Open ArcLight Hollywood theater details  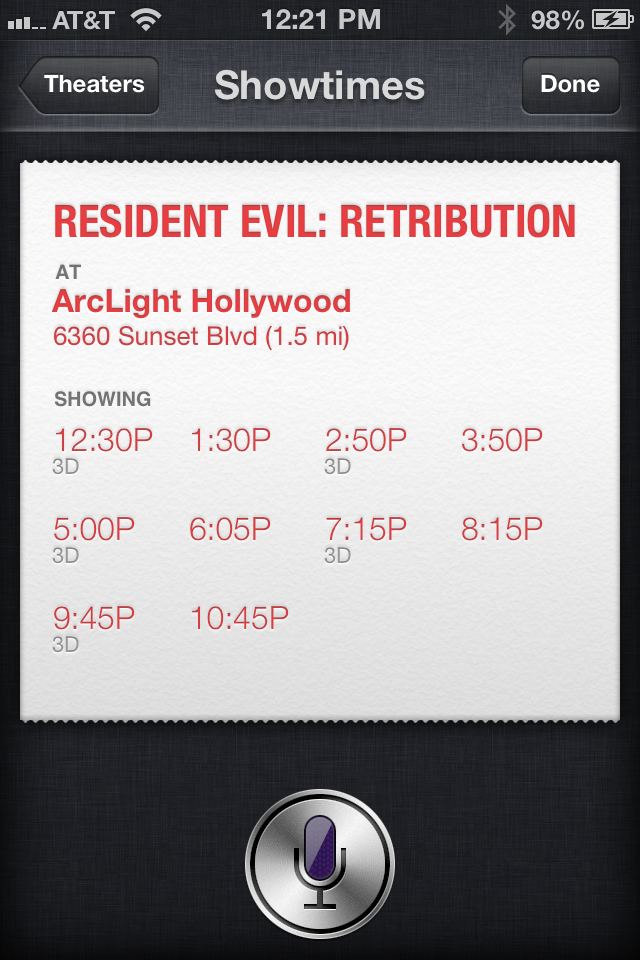[x=201, y=301]
